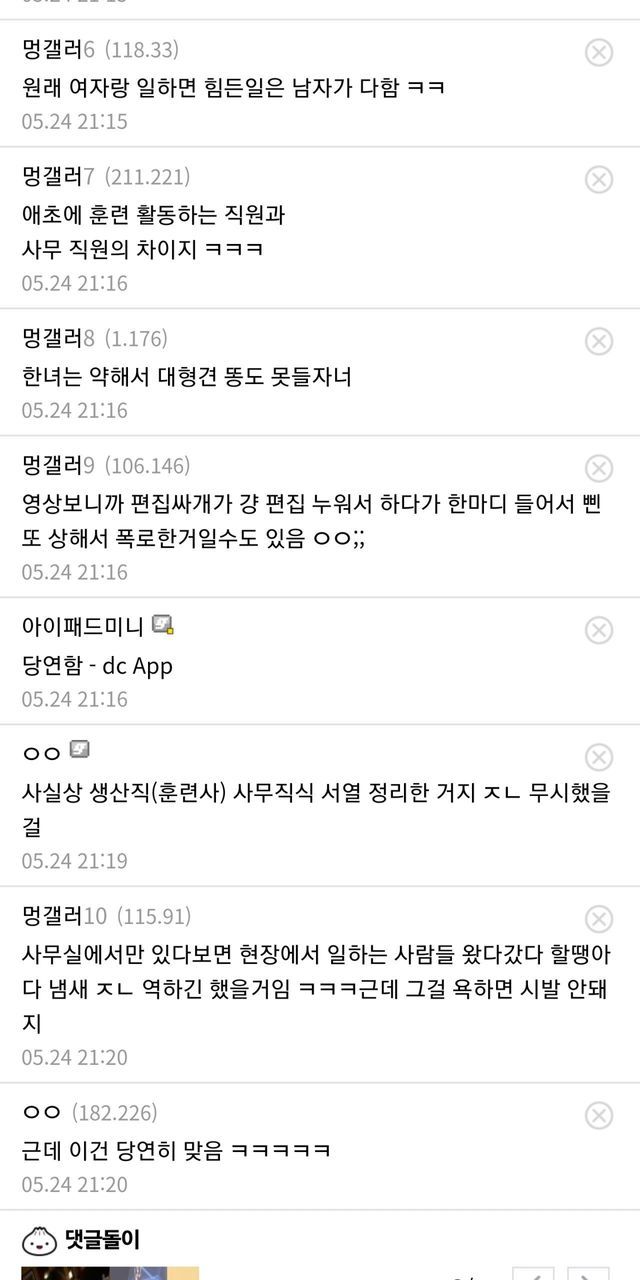Open 아이패드미니's user profile
The image size is (640, 1280).
(84, 627)
